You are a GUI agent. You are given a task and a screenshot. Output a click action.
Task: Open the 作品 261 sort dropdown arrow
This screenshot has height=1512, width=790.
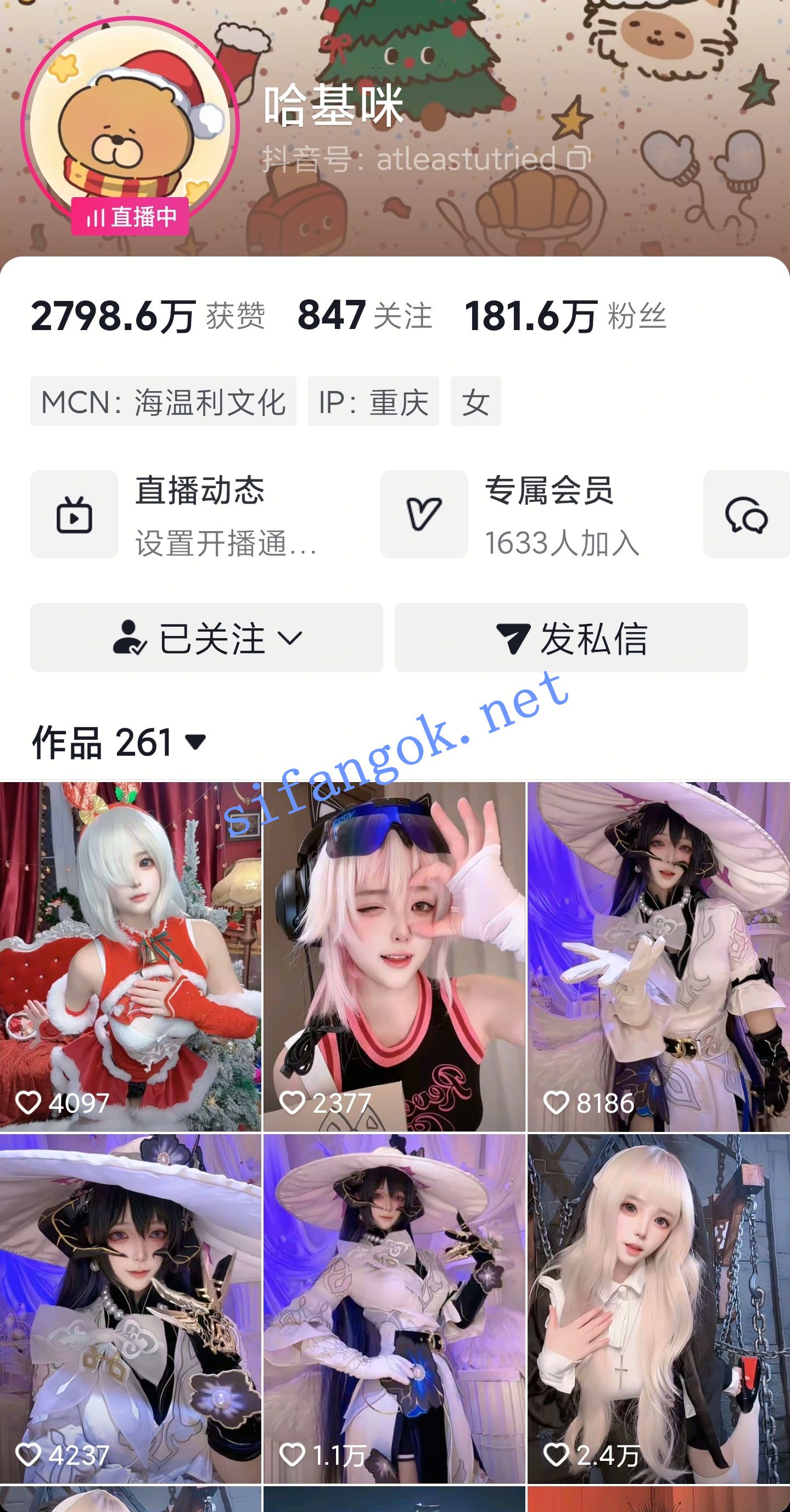coord(194,743)
